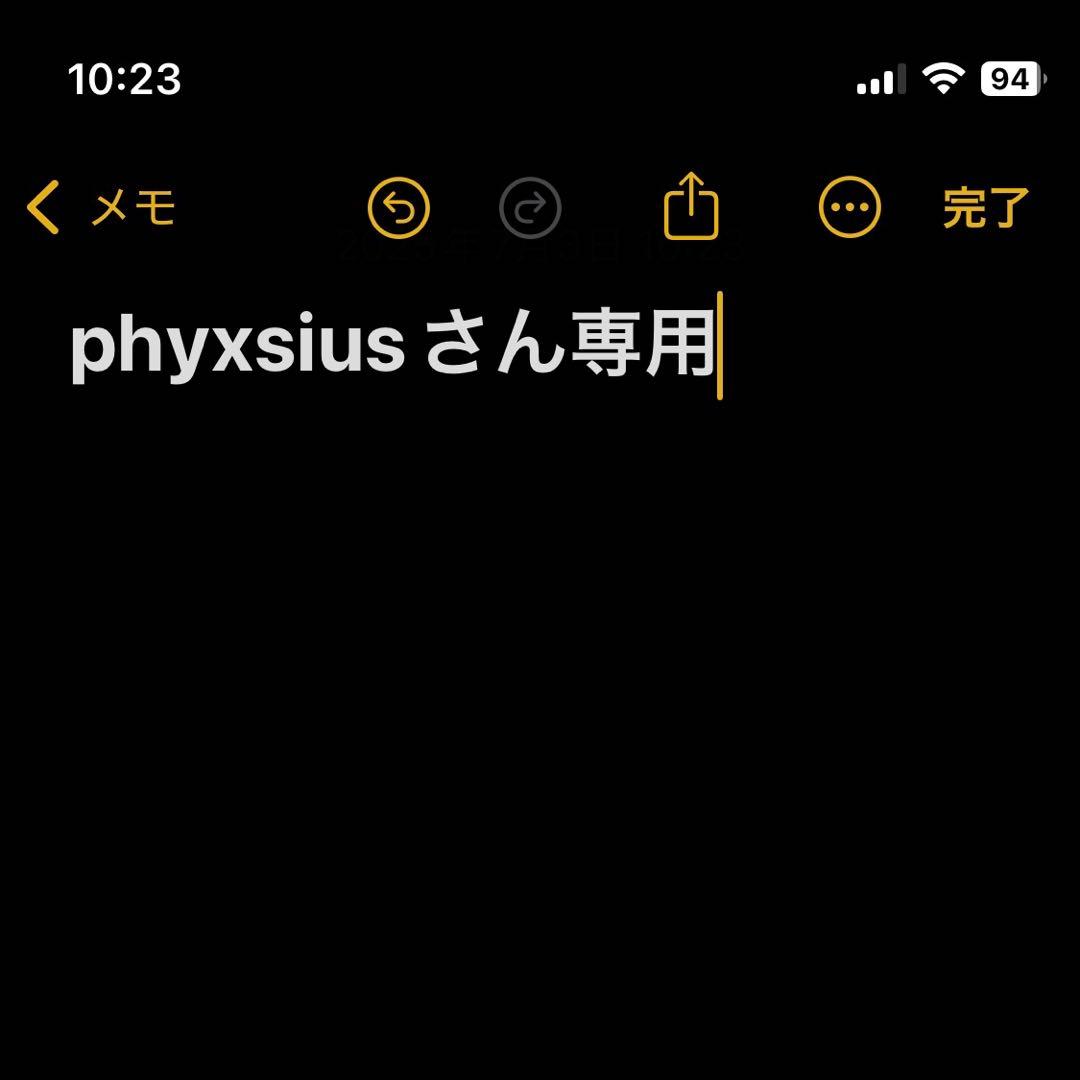This screenshot has height=1080, width=1080.
Task: Open the more options menu
Action: [850, 208]
